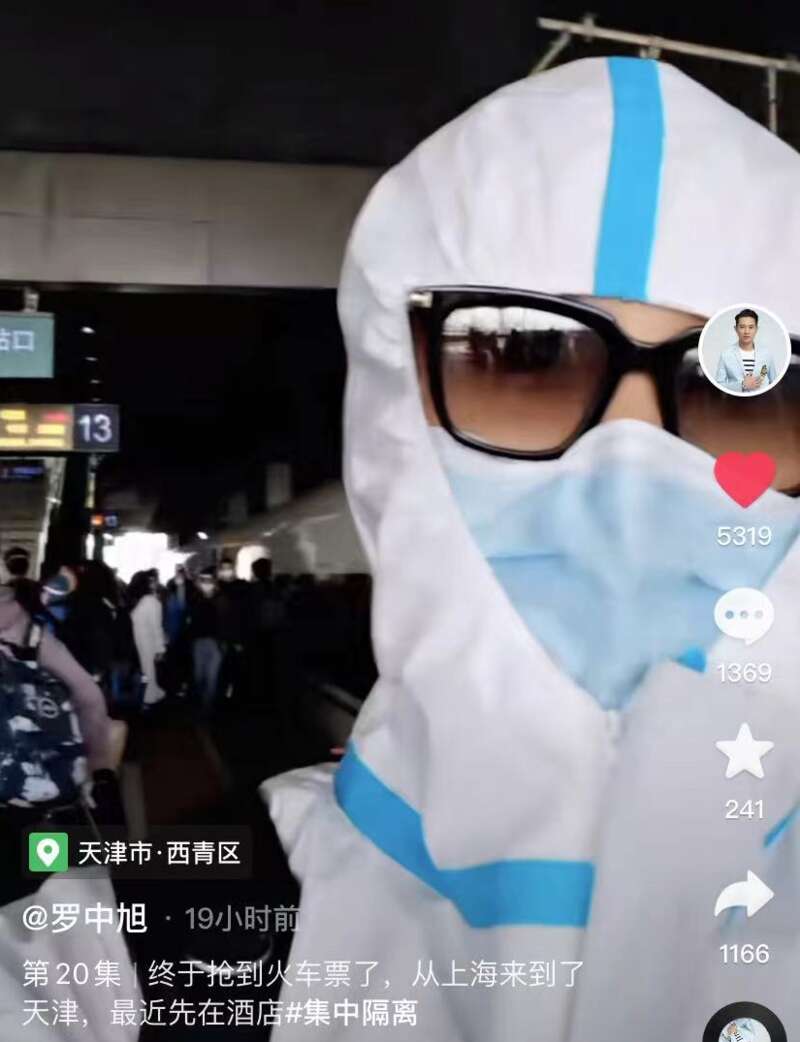The width and height of the screenshot is (800, 1042).
Task: Share this video via the arrow
Action: pyautogui.click(x=744, y=895)
